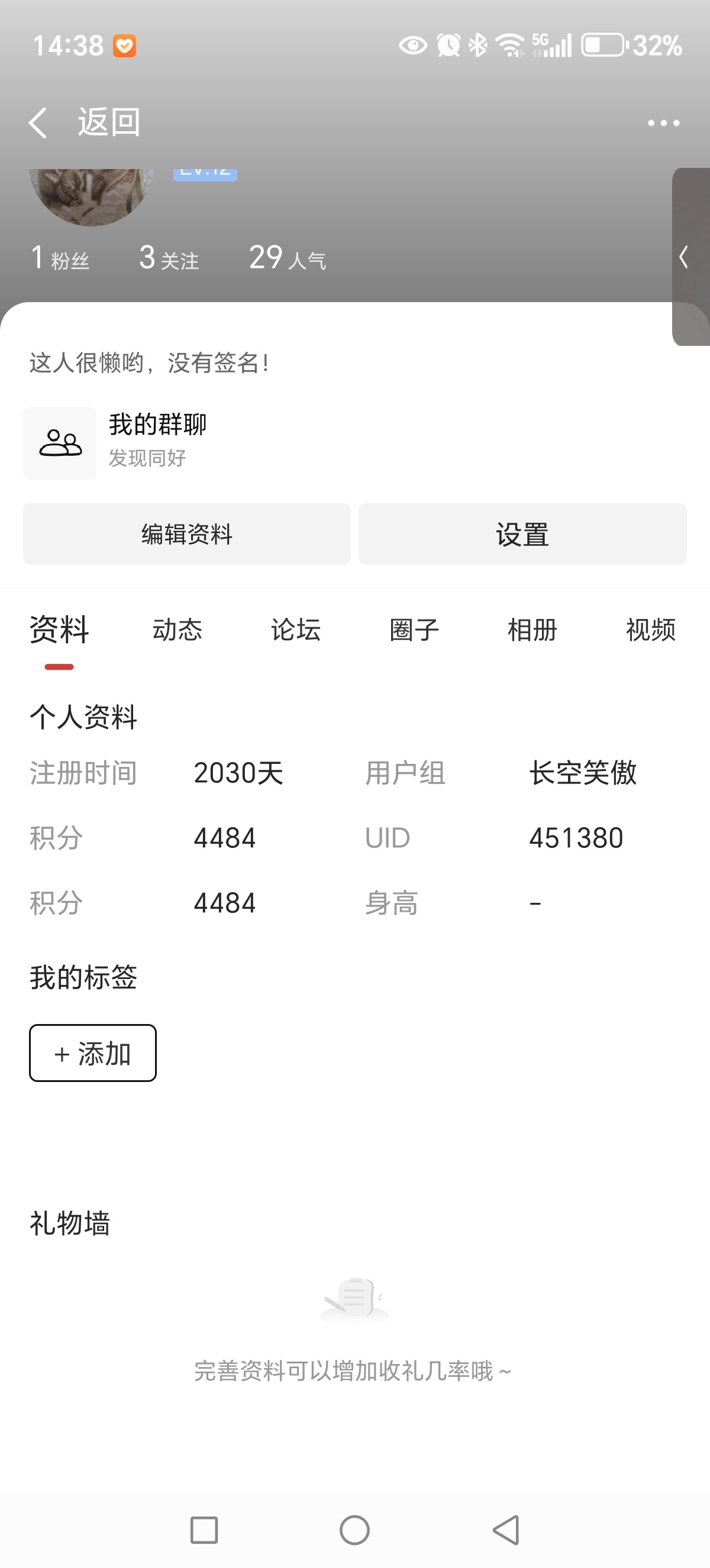Screen dimensions: 710x1568
Task: Tap 编辑资料 to edit profile
Action: tap(187, 534)
